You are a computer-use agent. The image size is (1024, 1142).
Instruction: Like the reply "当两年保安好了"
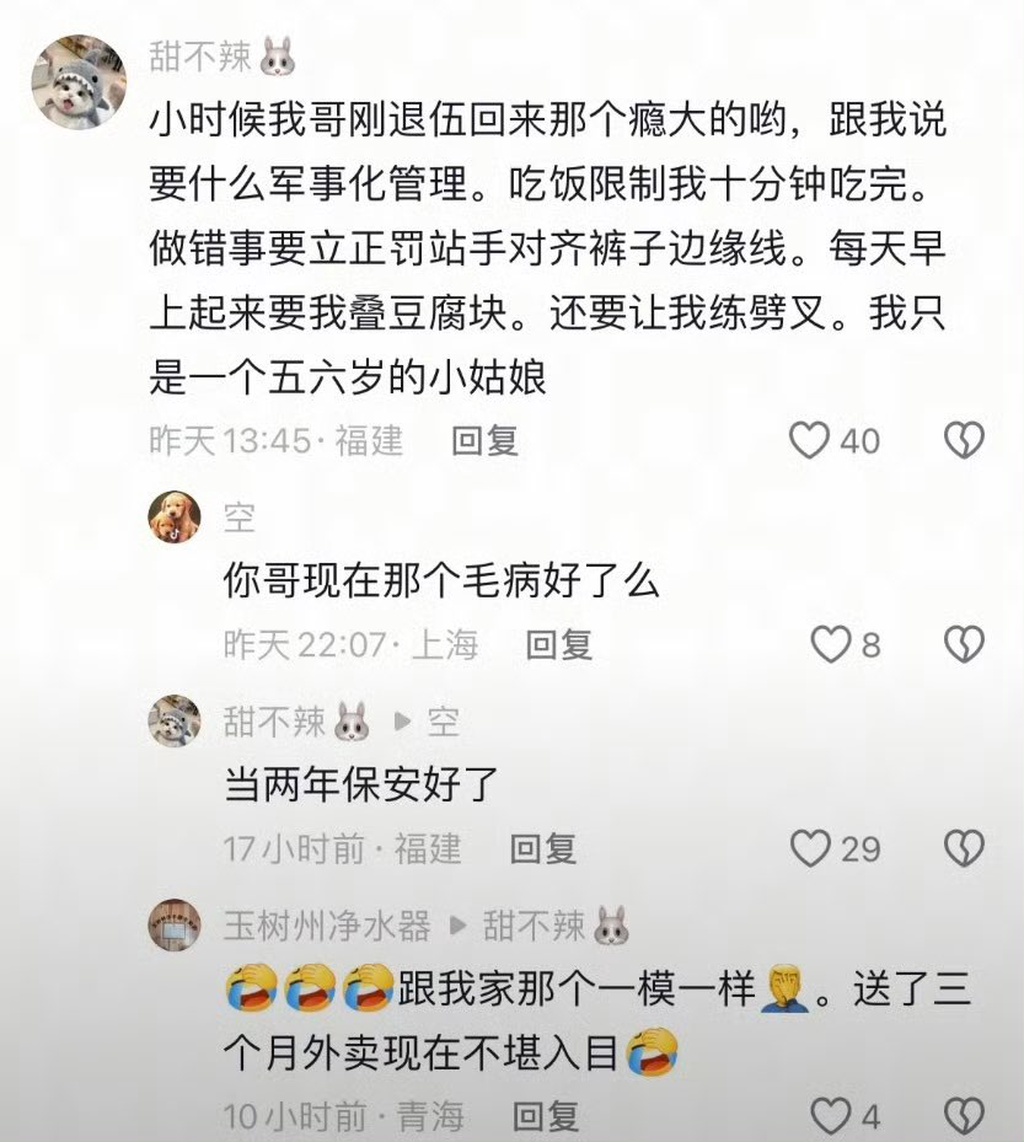(811, 849)
